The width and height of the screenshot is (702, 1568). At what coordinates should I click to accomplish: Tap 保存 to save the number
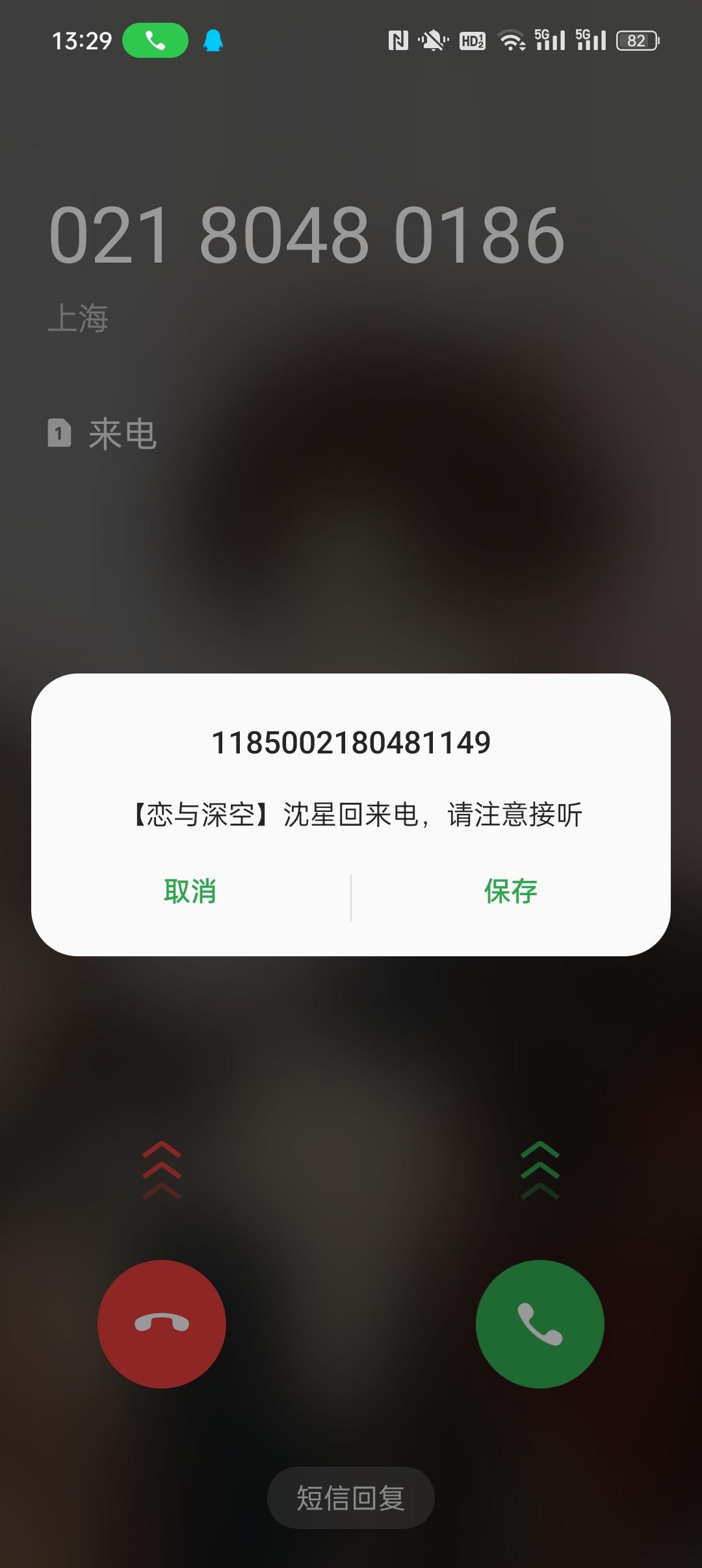coord(511,891)
